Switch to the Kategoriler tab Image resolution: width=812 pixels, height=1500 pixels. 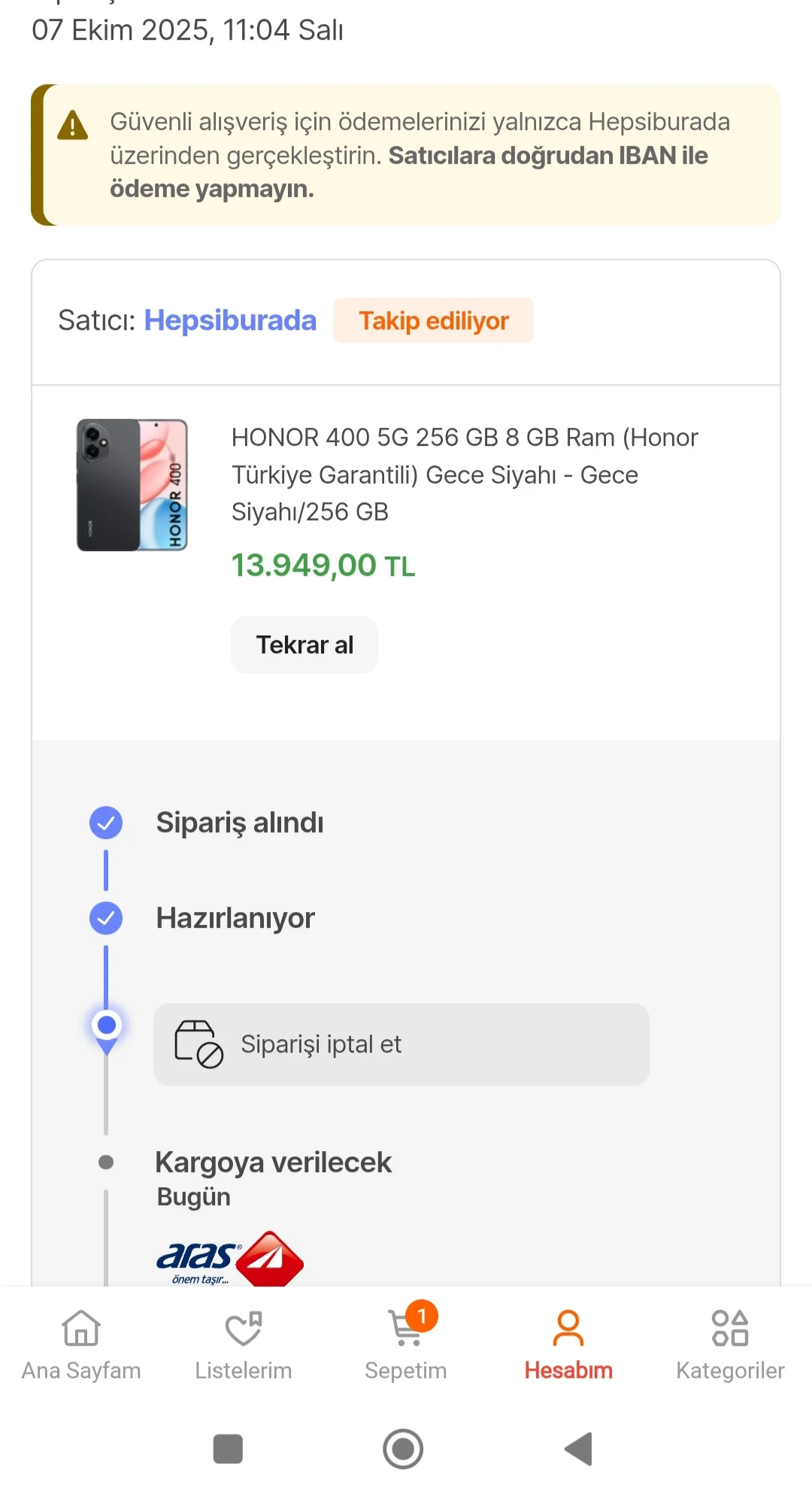pyautogui.click(x=730, y=1346)
